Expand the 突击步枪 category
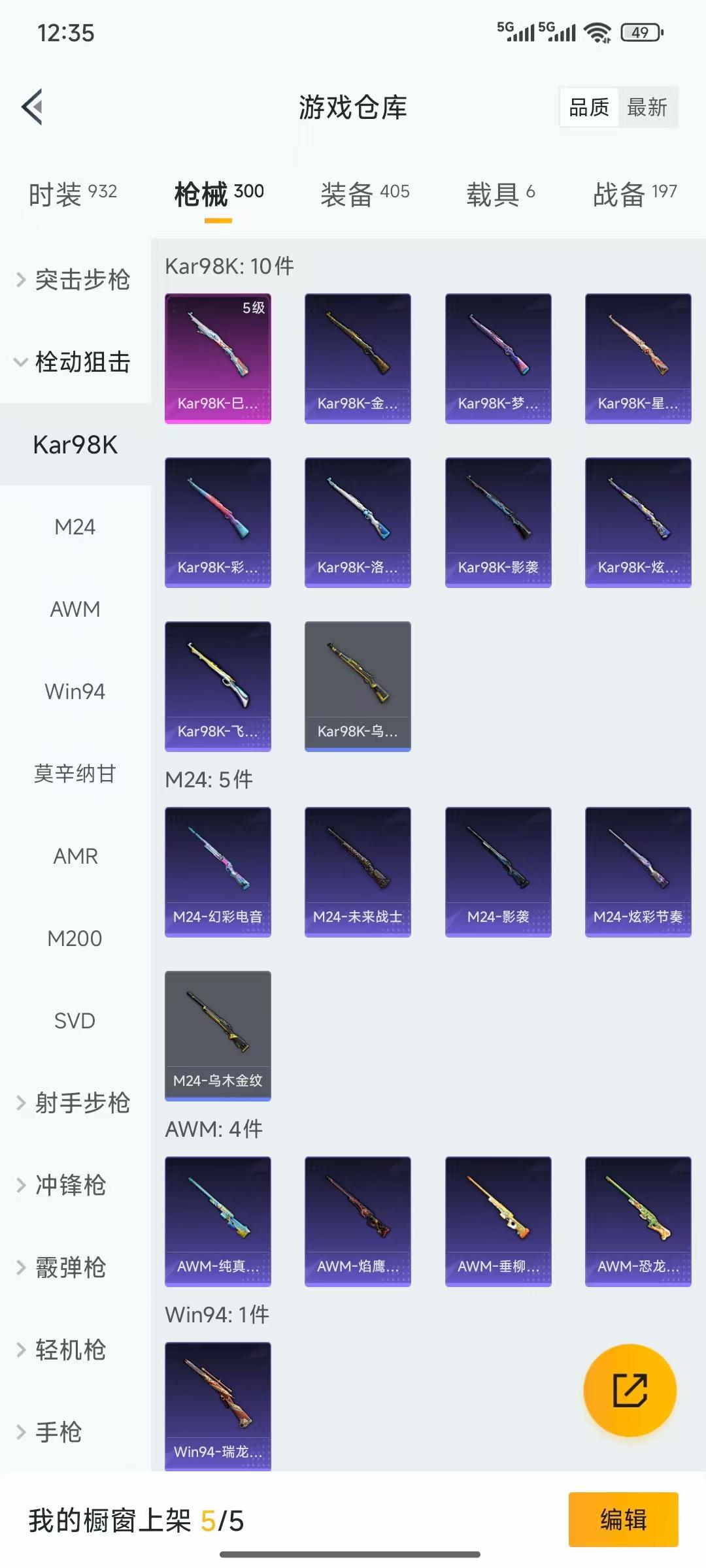This screenshot has height=1568, width=706. click(81, 280)
